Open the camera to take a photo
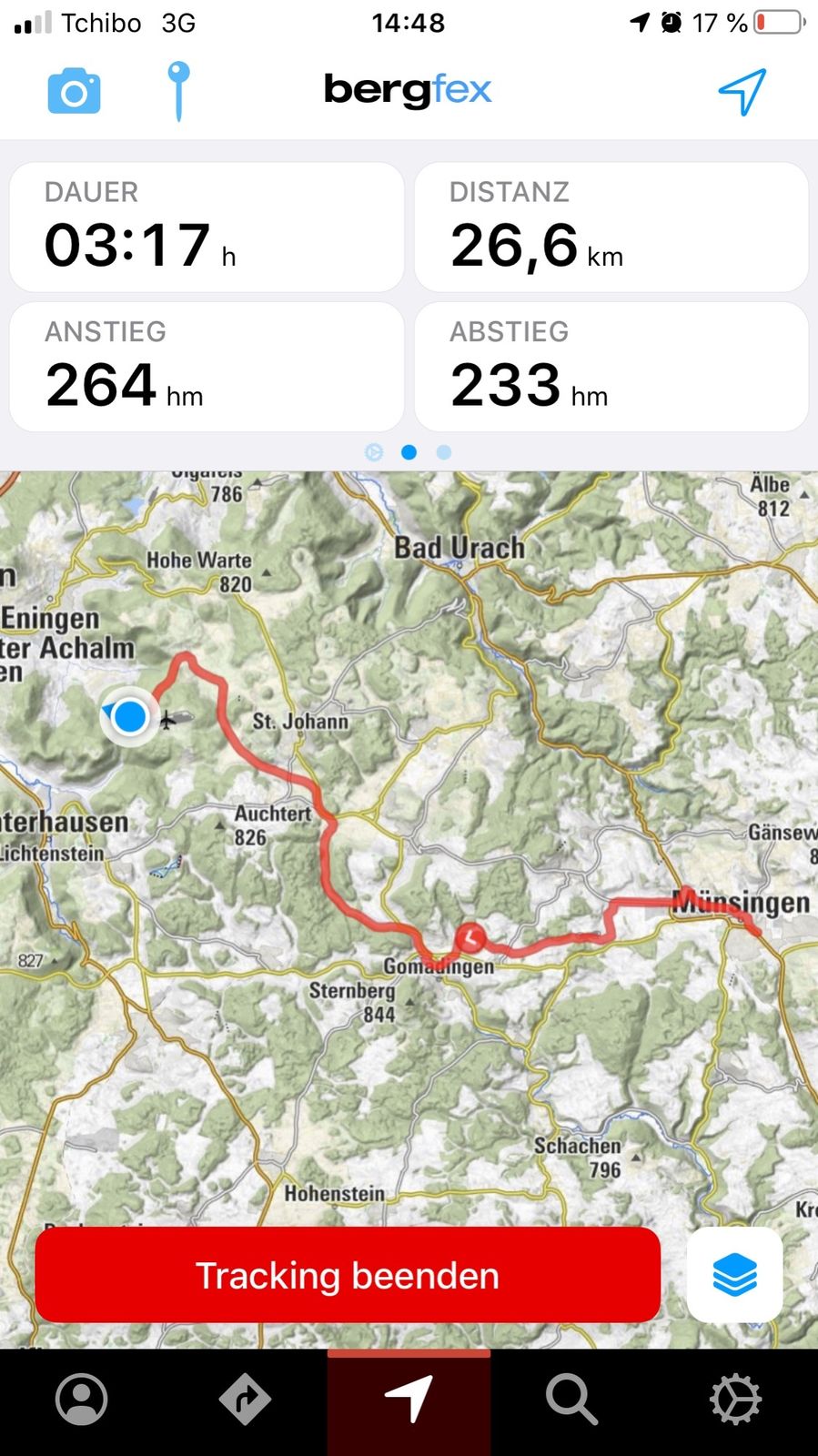The image size is (818, 1456). coord(74,91)
